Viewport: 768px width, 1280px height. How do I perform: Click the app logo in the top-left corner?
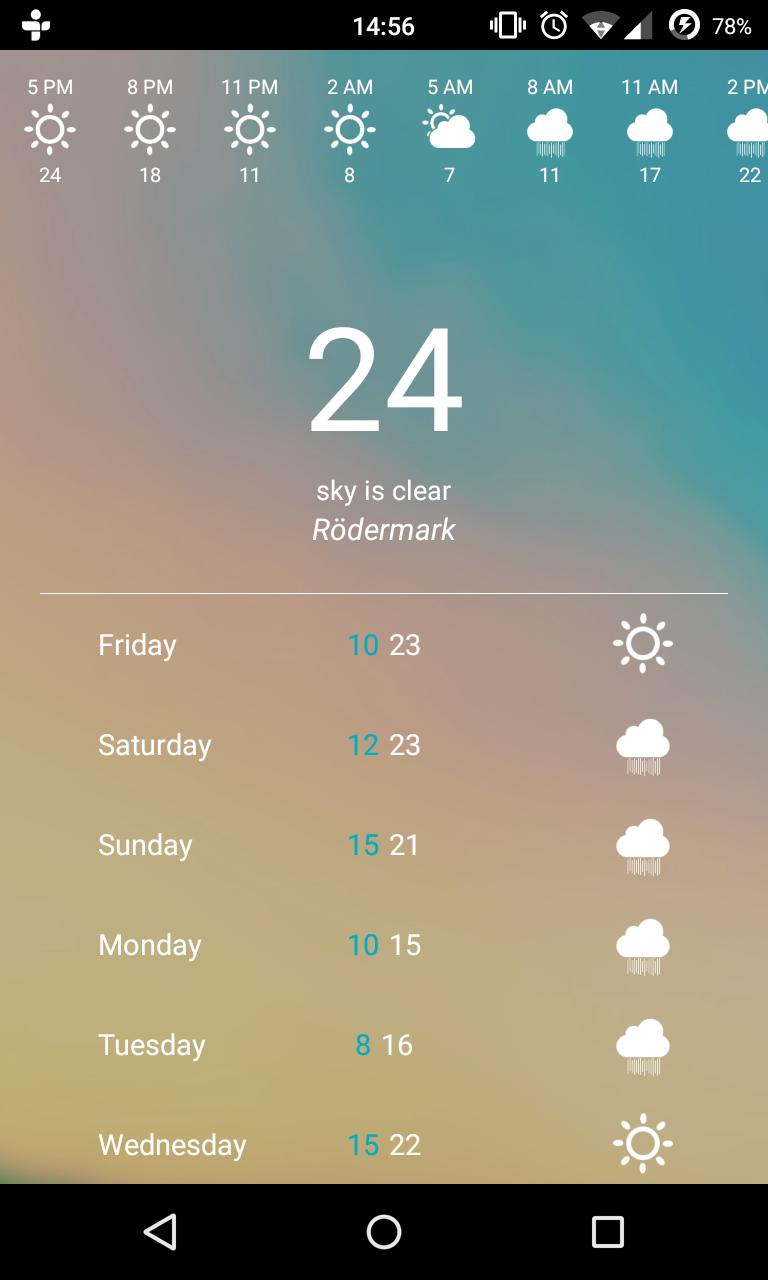pyautogui.click(x=36, y=24)
